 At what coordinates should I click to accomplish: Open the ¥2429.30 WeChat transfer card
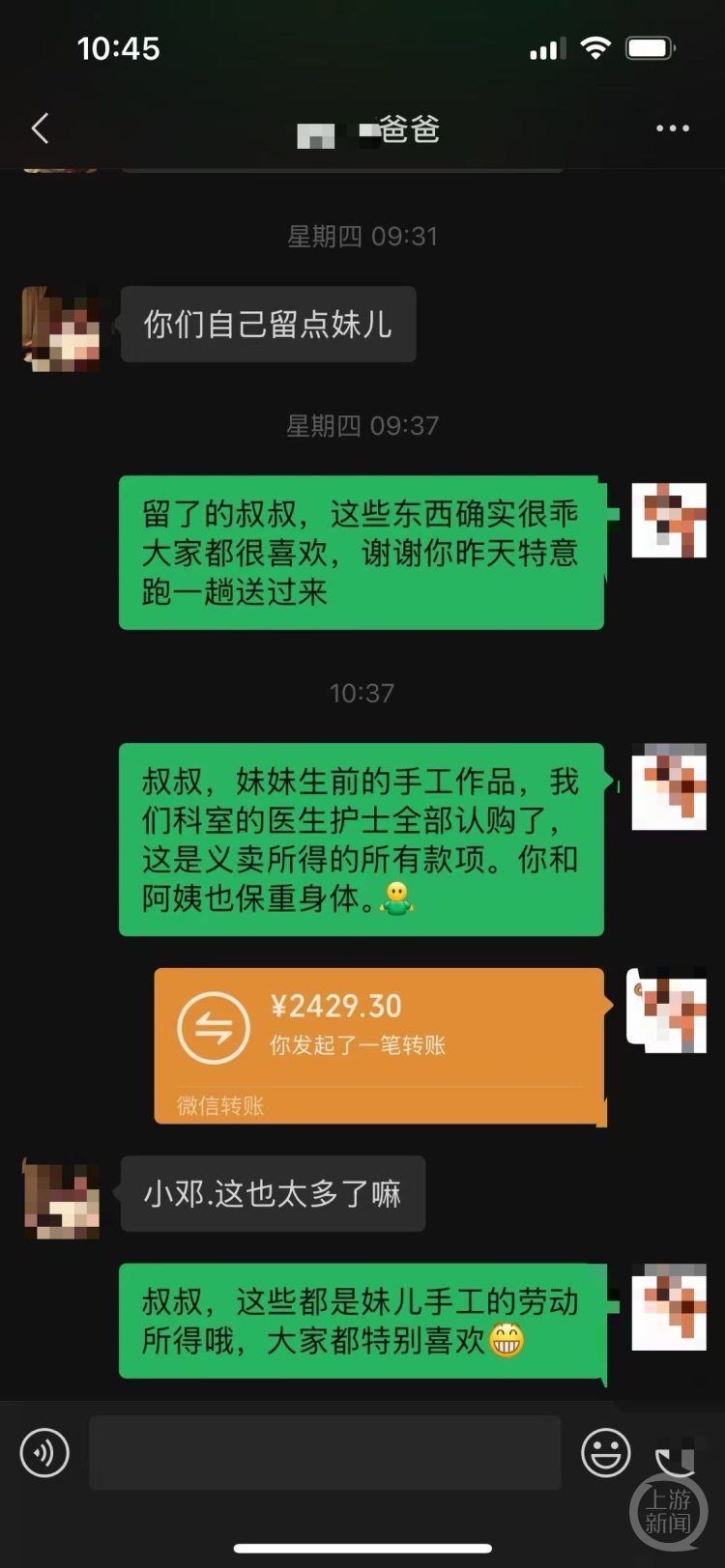click(x=379, y=1045)
